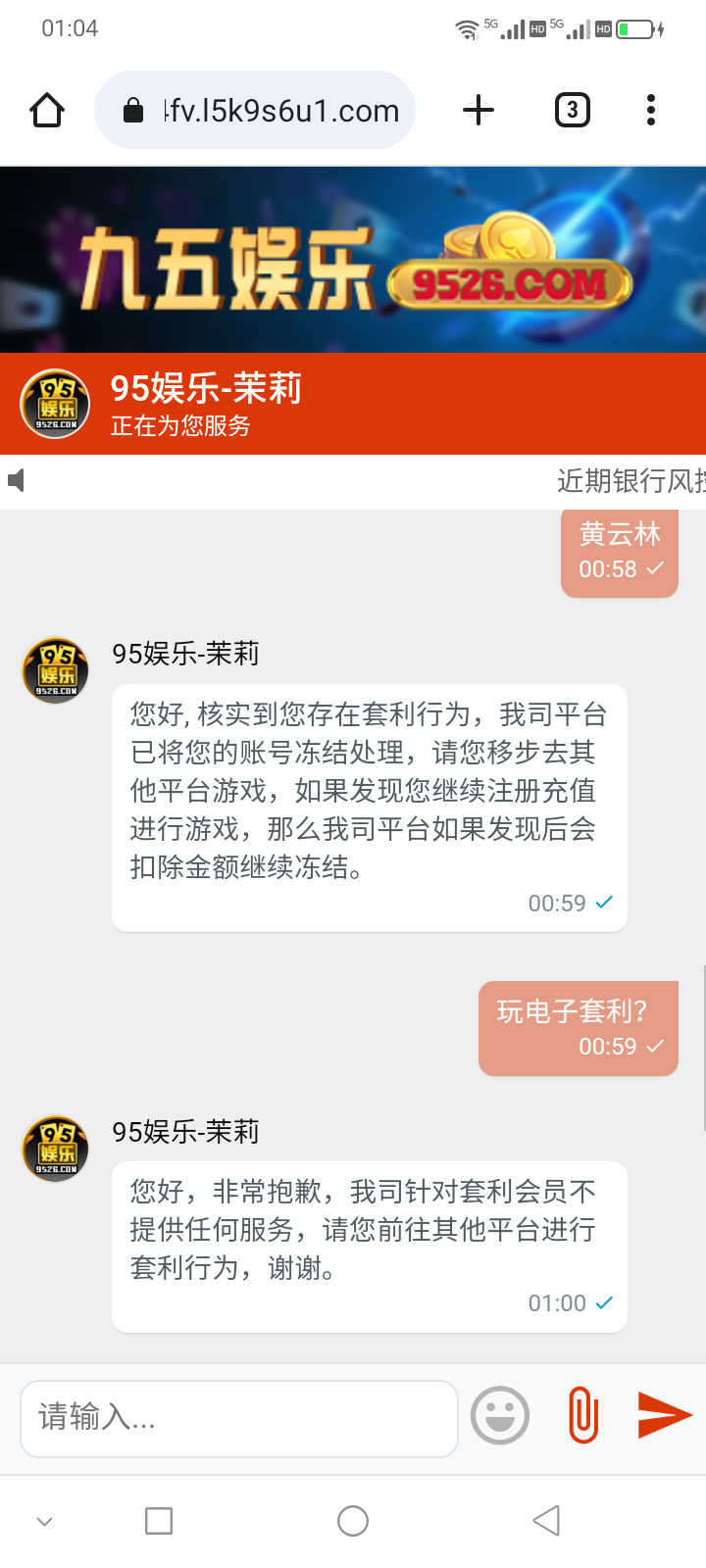This screenshot has height=1568, width=706.
Task: Collapse the keyboard with the down chevron
Action: click(44, 1520)
